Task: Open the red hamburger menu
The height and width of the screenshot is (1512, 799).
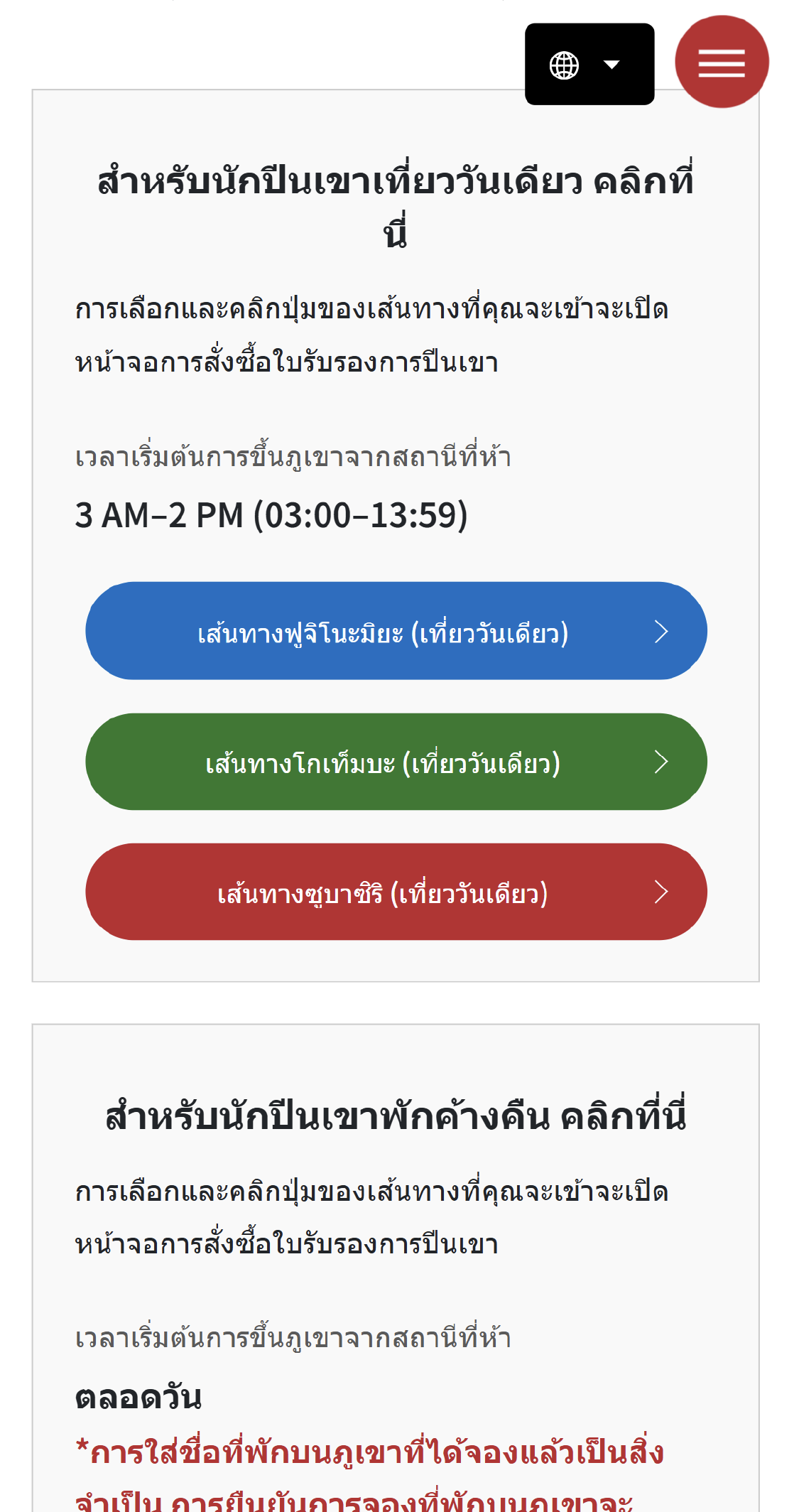Action: pyautogui.click(x=722, y=62)
